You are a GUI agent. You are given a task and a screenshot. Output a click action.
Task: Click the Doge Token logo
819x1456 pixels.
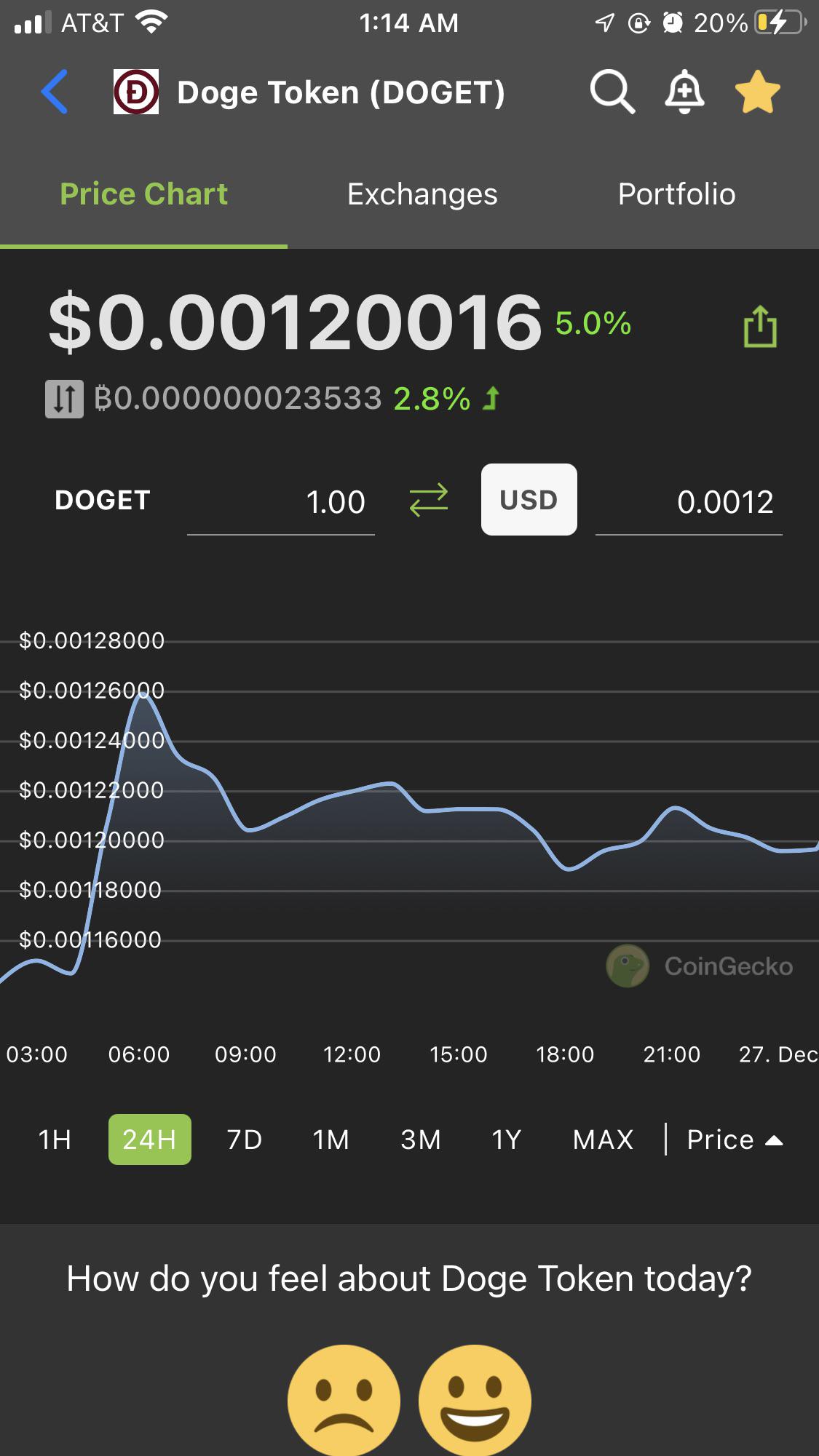click(x=135, y=92)
